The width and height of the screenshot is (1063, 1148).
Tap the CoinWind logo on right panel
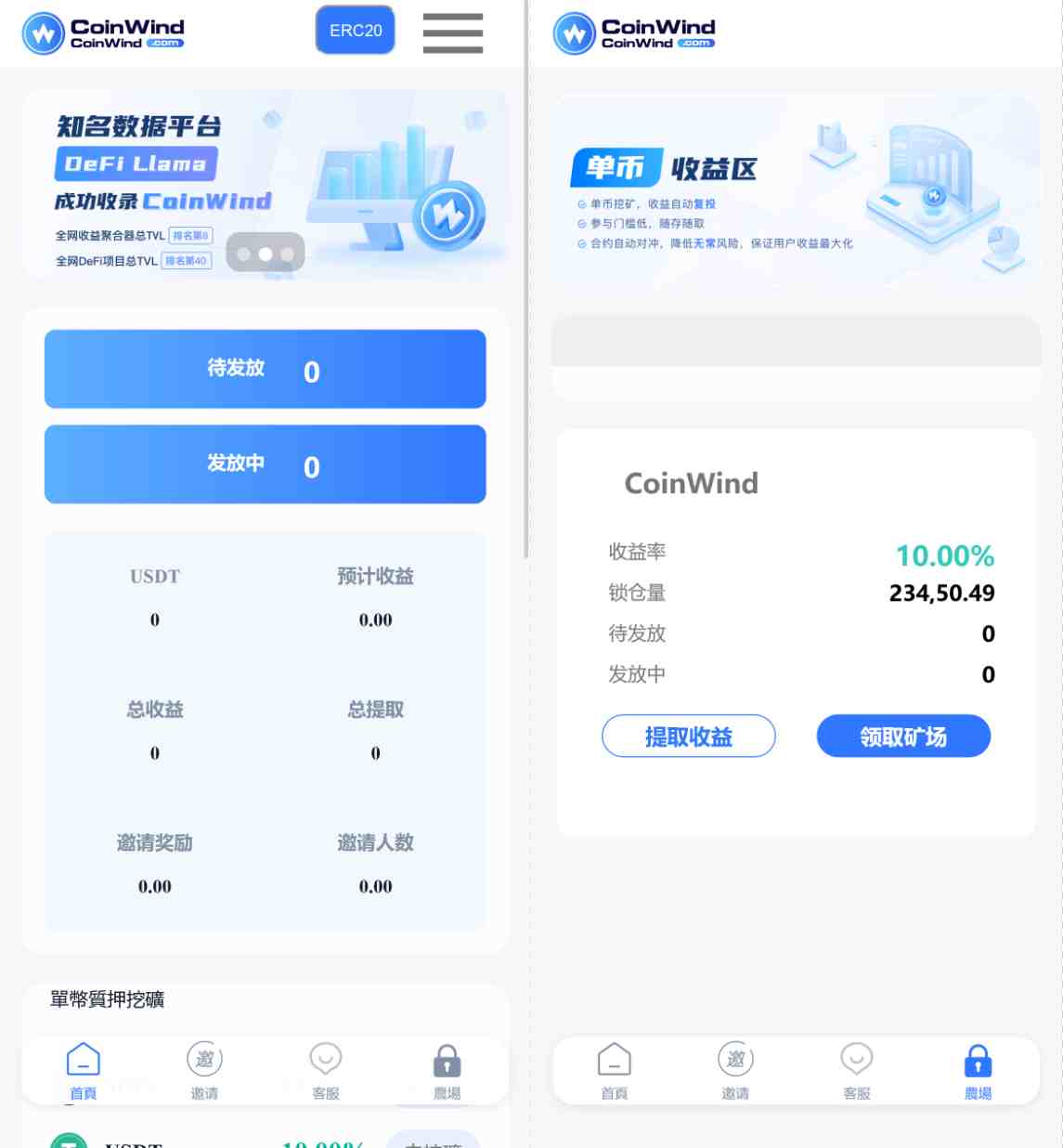[x=634, y=31]
